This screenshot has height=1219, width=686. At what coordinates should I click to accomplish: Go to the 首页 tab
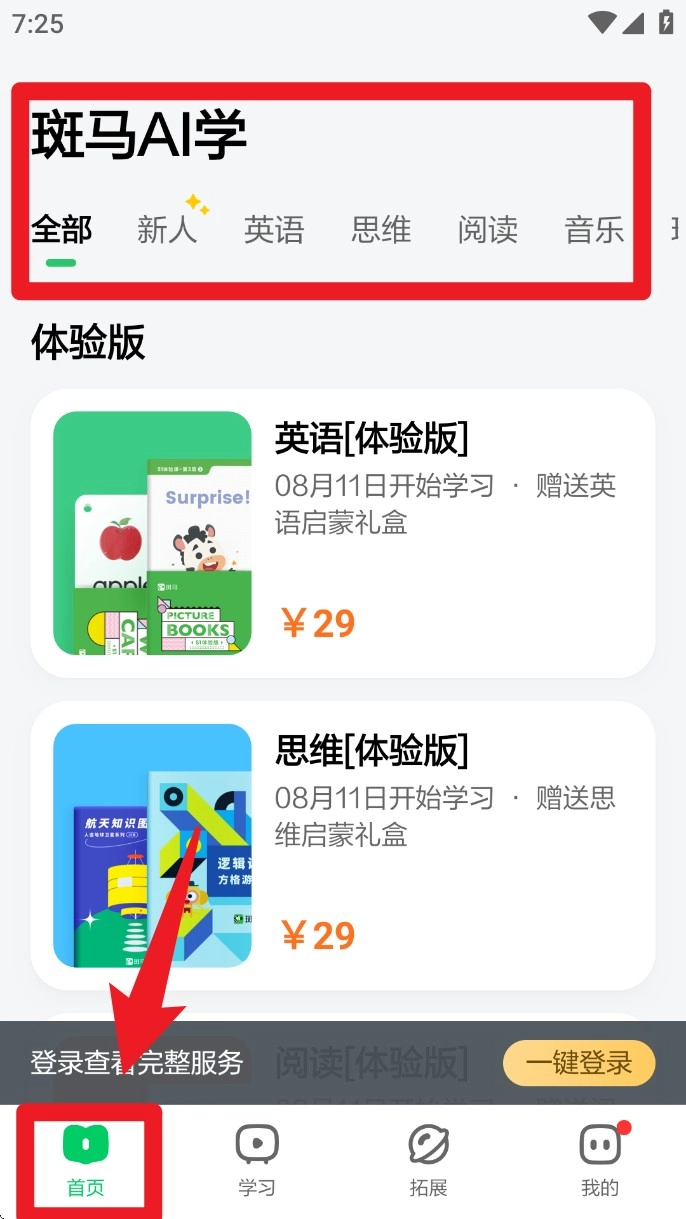coord(86,1161)
